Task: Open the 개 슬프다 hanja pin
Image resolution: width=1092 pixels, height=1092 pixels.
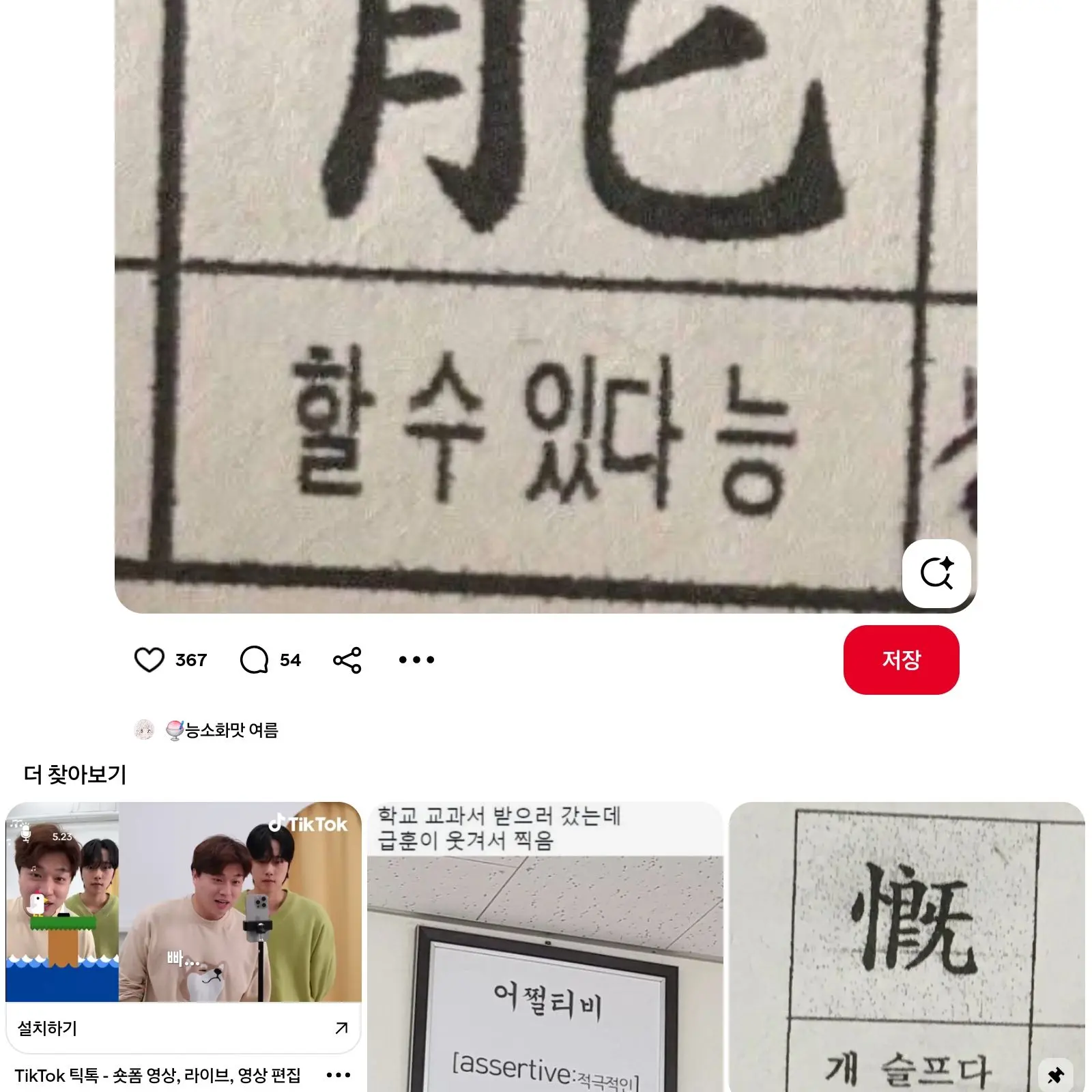Action: click(906, 942)
